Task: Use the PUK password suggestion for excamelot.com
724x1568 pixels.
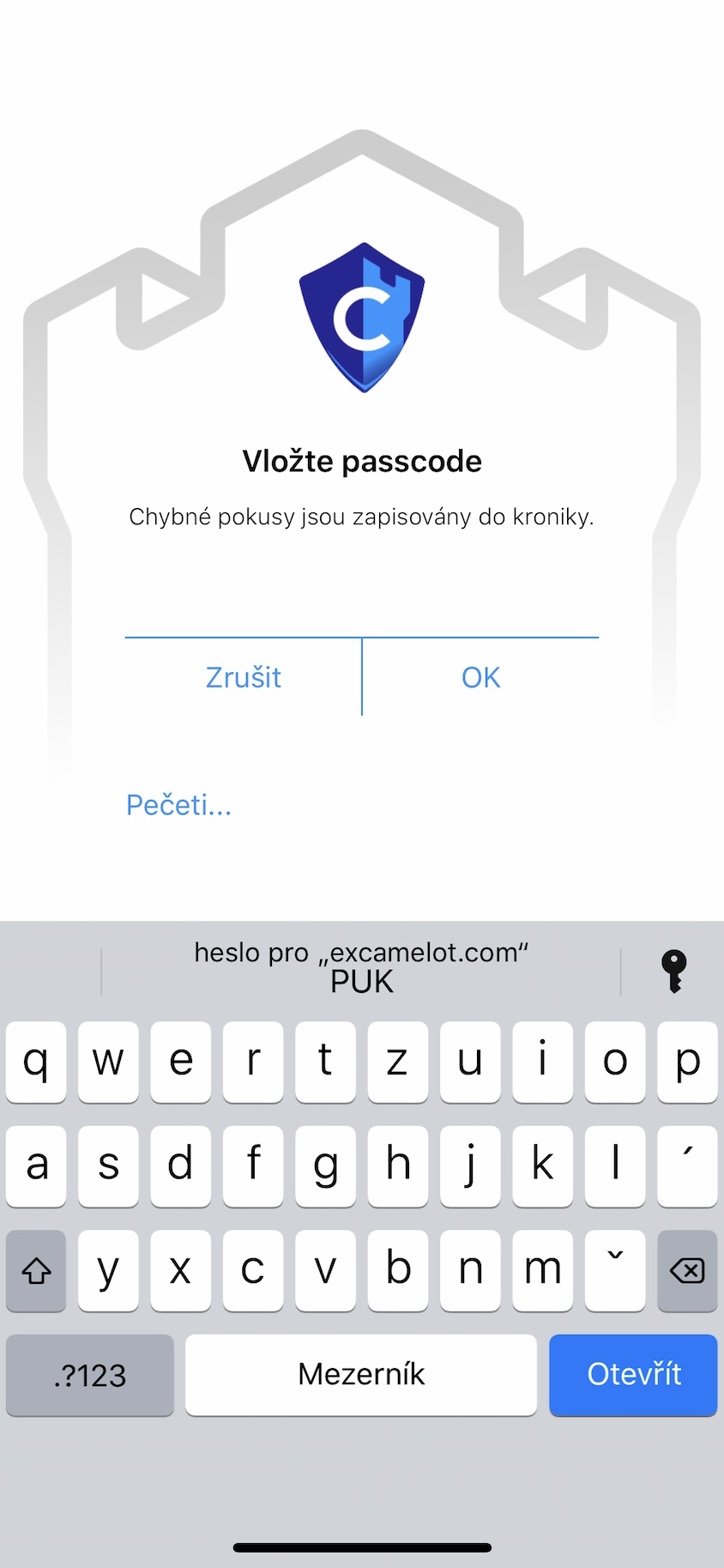Action: (361, 967)
